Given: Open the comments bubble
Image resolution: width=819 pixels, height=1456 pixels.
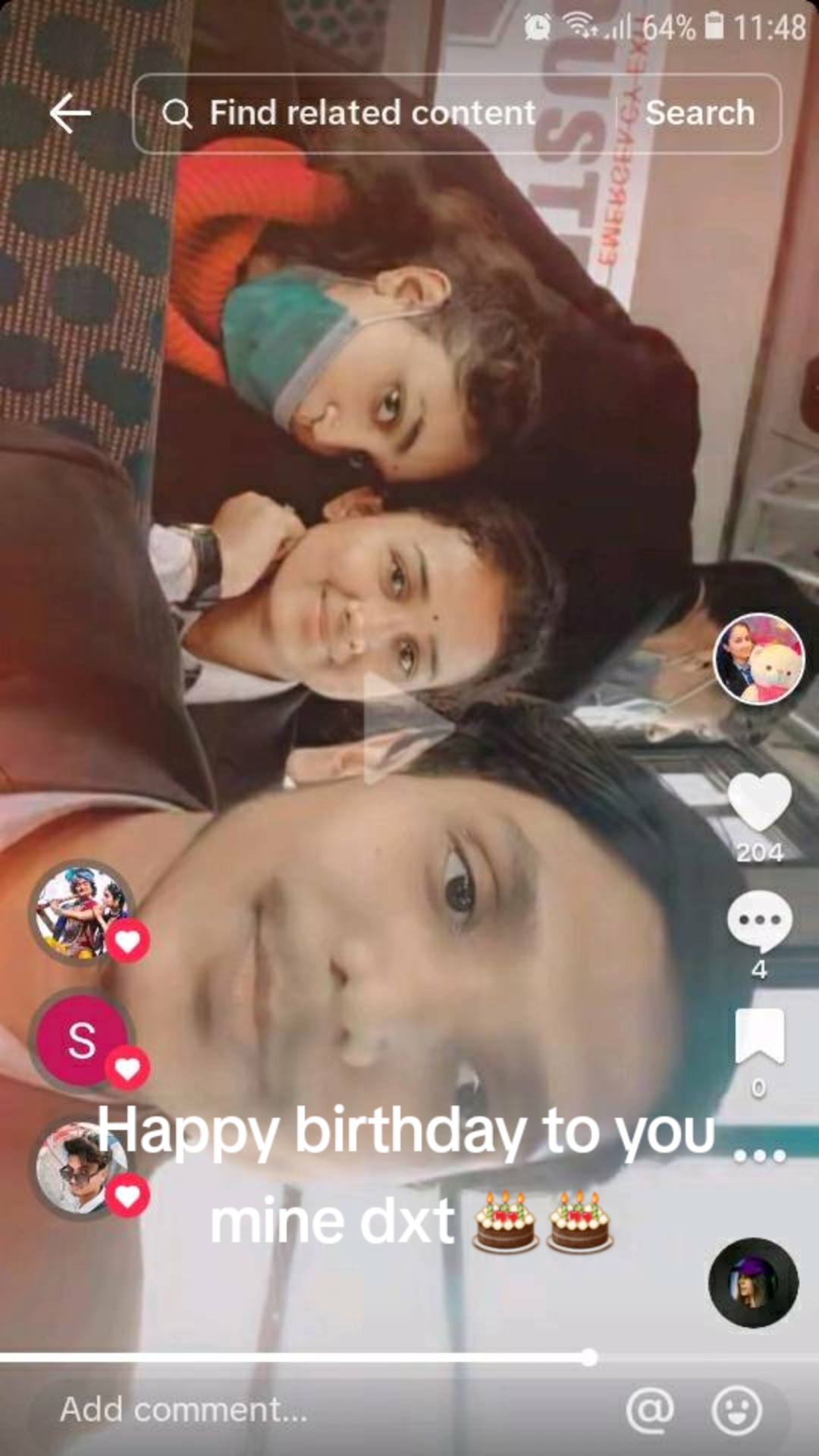Looking at the screenshot, I should (759, 921).
